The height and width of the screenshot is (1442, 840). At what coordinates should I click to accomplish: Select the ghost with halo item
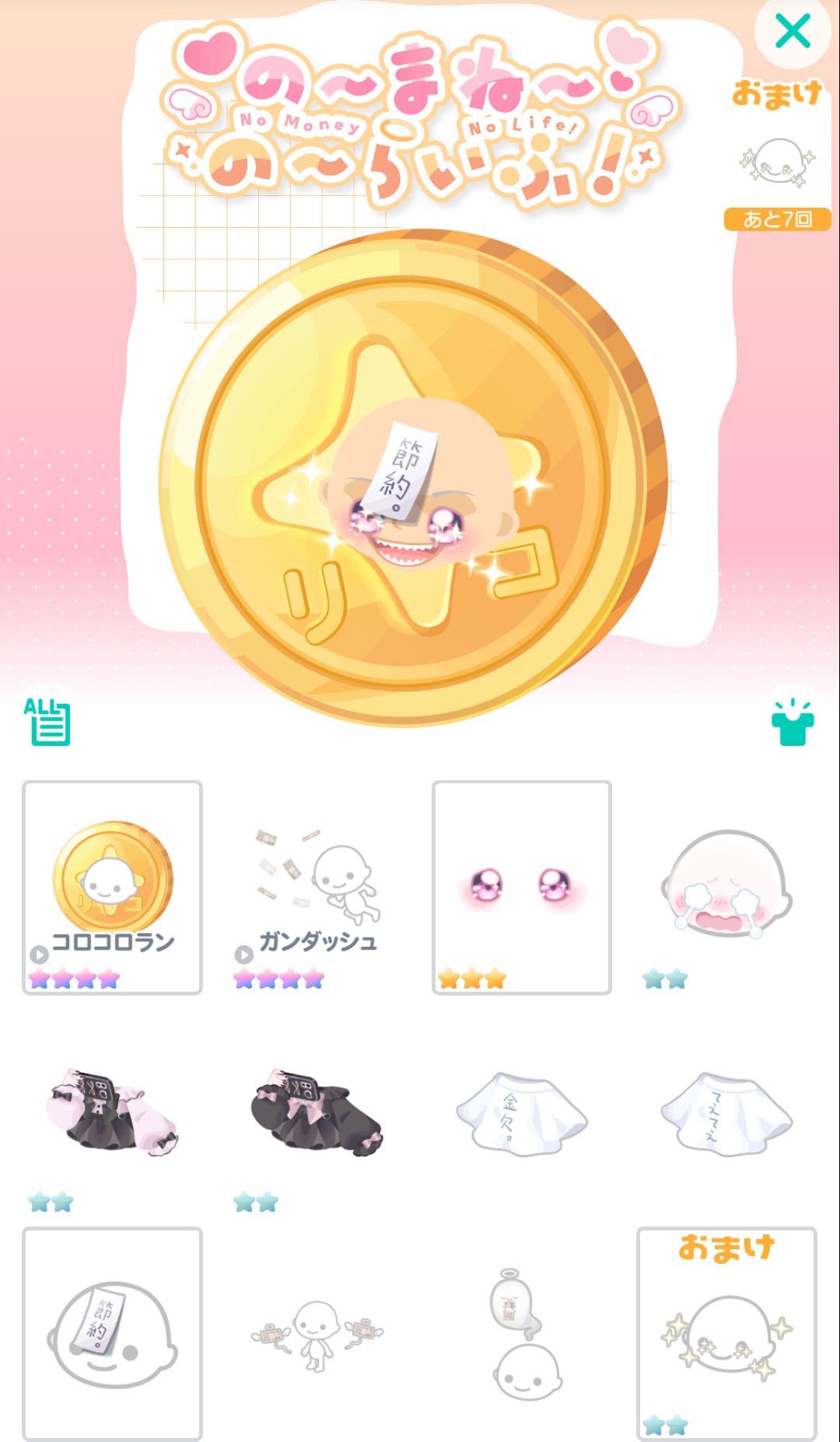click(x=522, y=1333)
